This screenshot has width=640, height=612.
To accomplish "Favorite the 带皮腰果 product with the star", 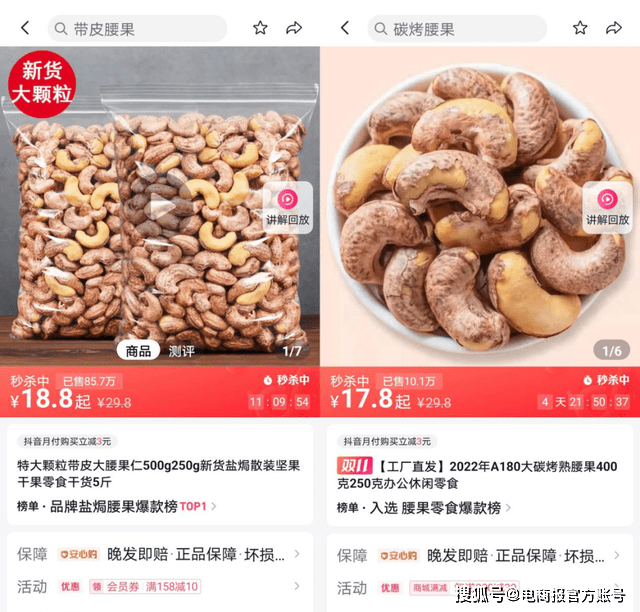I will [x=260, y=28].
